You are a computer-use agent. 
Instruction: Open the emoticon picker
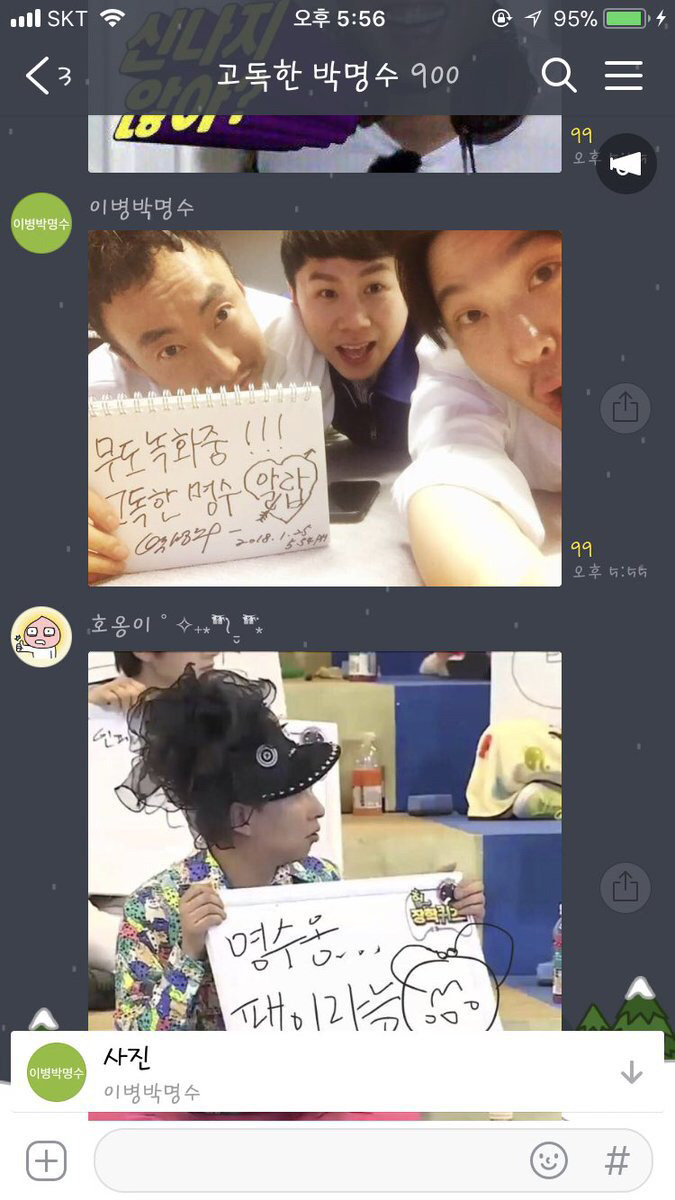[548, 1161]
